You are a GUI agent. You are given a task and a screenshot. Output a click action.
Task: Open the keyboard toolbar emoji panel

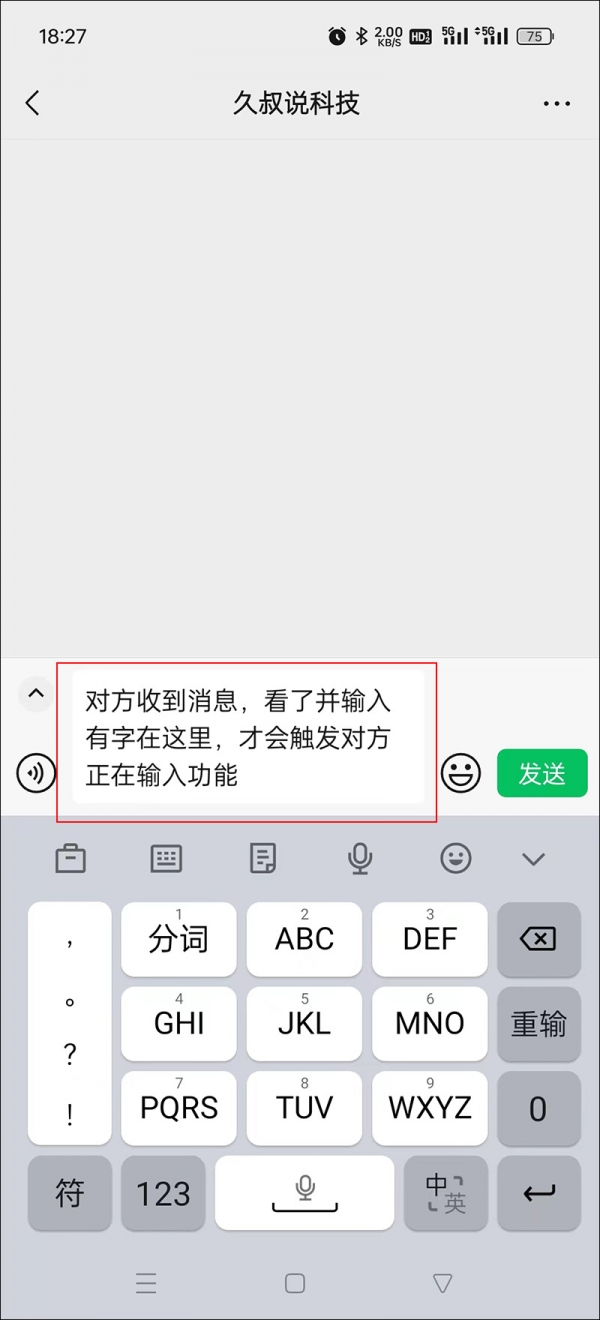click(456, 858)
